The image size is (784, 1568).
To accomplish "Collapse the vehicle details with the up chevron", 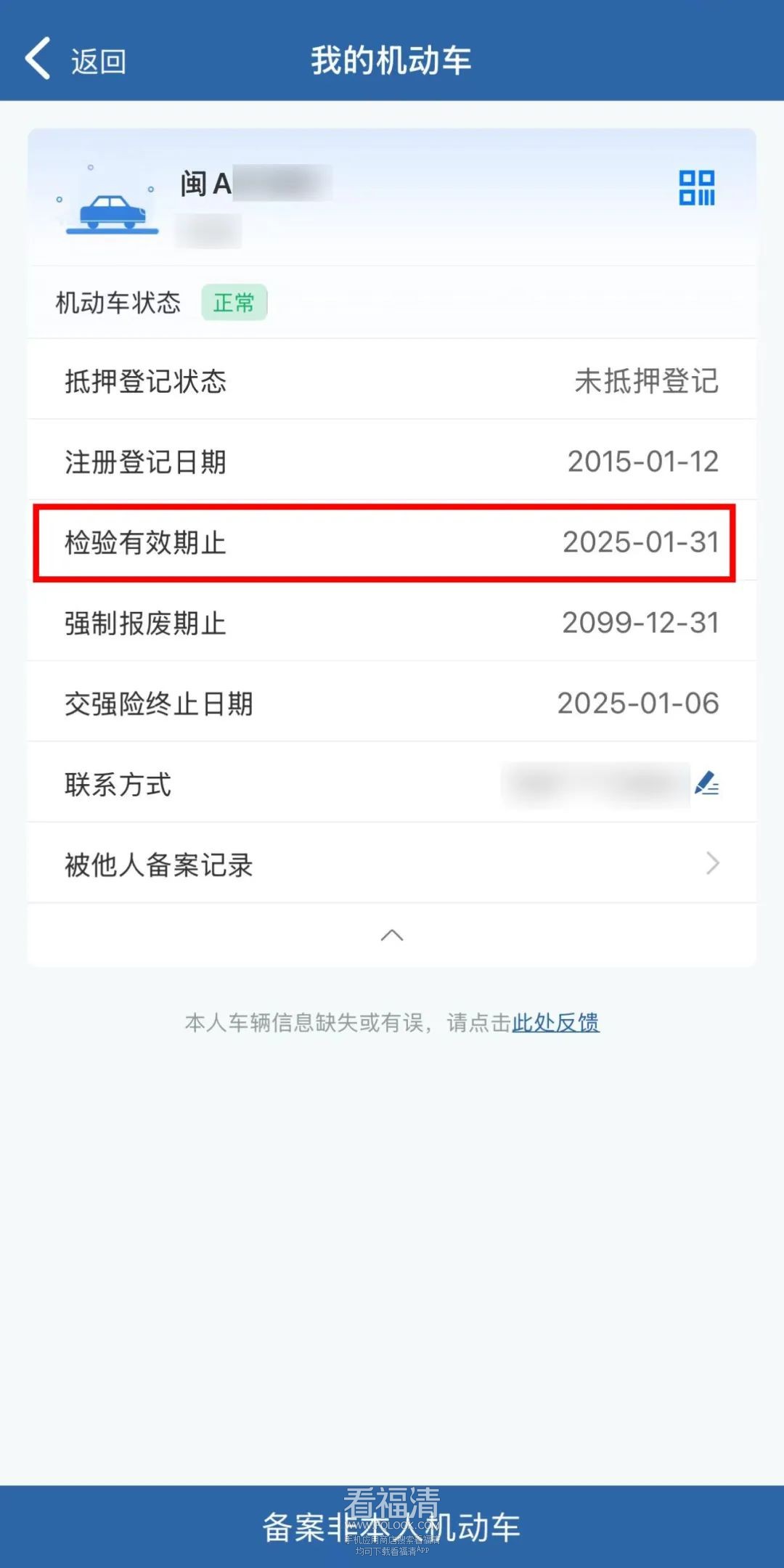I will (x=392, y=935).
